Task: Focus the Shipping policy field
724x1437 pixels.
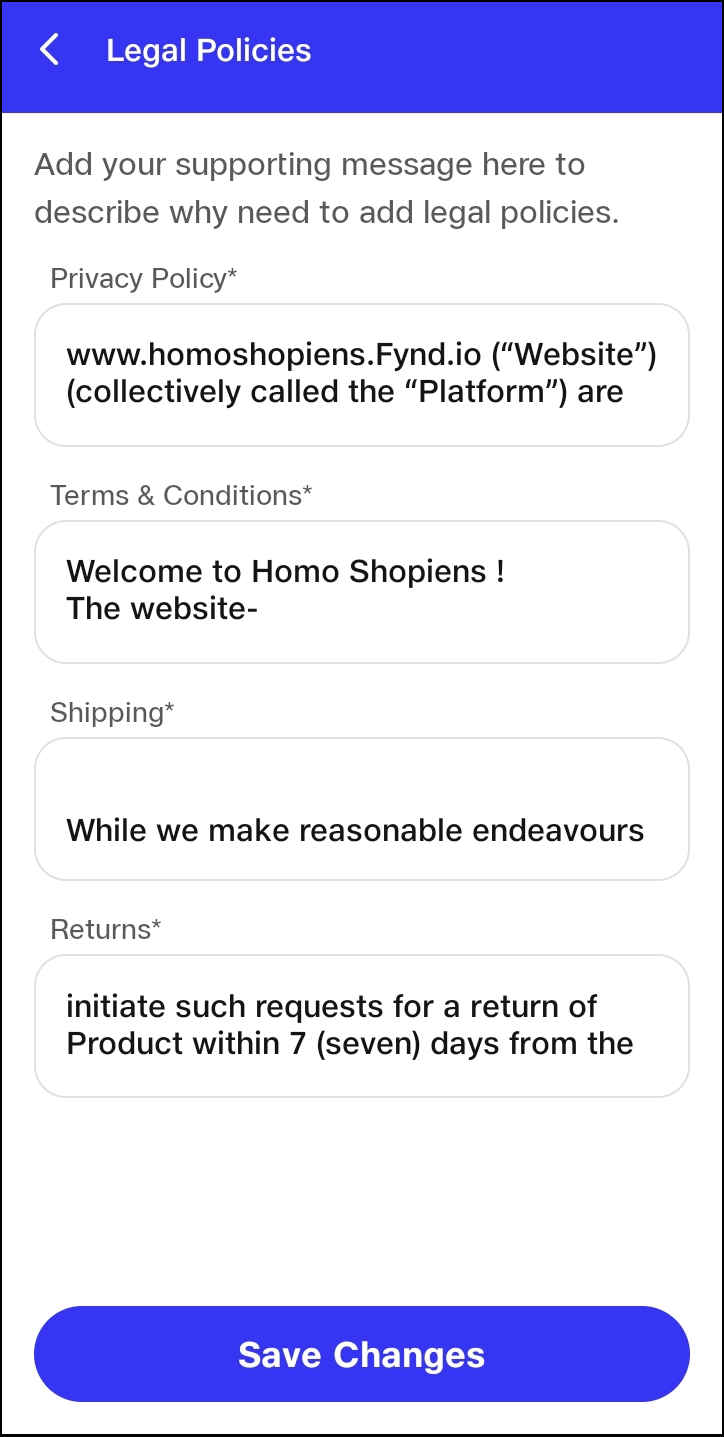Action: pos(361,808)
